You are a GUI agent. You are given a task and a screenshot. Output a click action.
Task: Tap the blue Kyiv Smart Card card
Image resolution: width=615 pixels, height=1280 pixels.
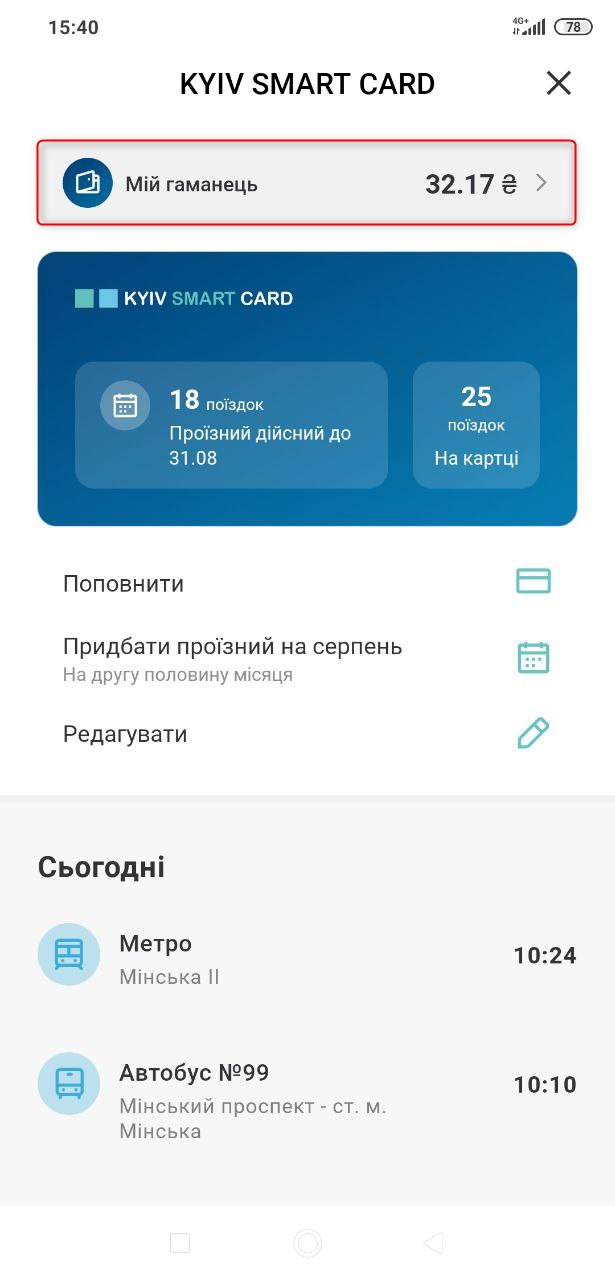pos(307,388)
